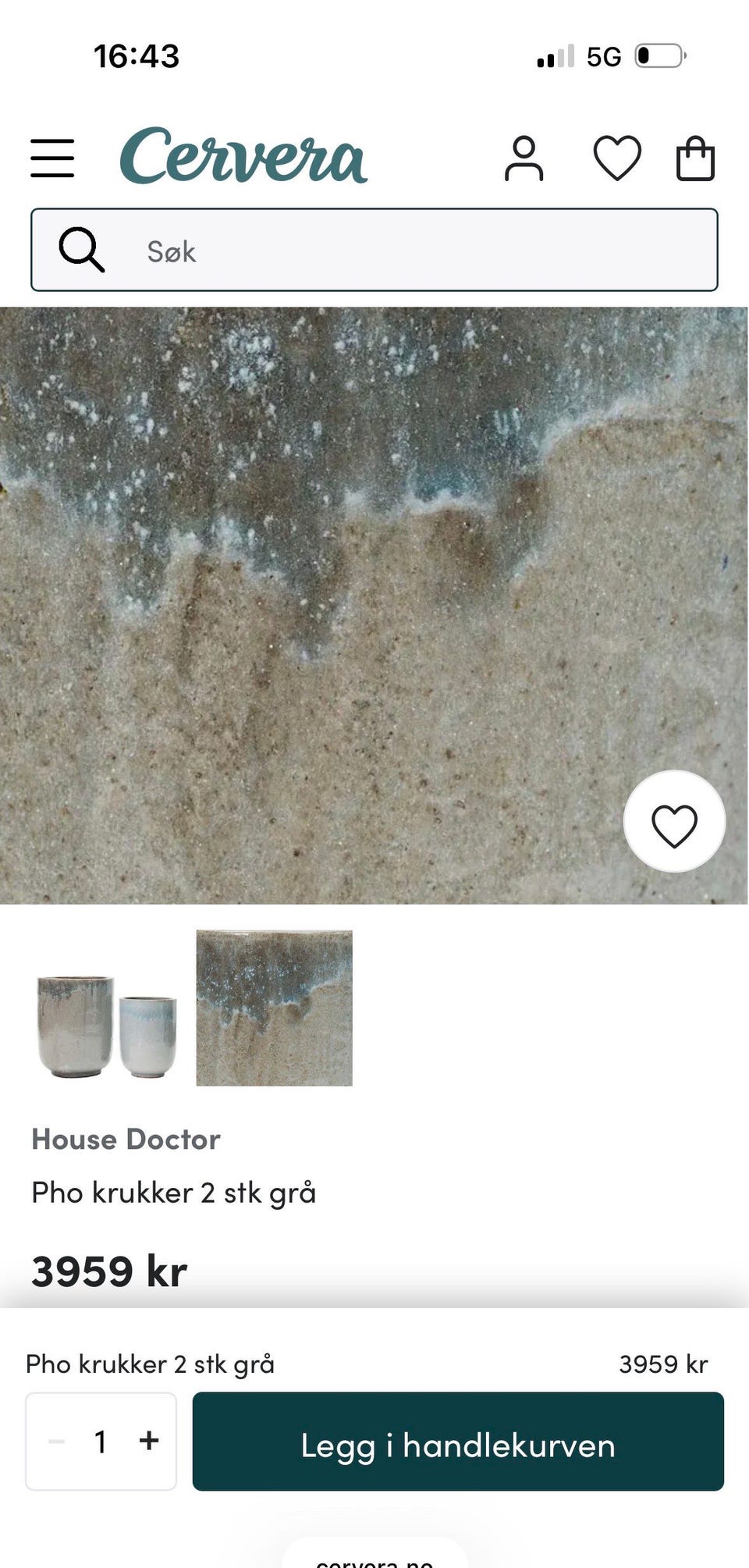Open the House Doctor brand link
The image size is (749, 1568).
[x=126, y=1140]
